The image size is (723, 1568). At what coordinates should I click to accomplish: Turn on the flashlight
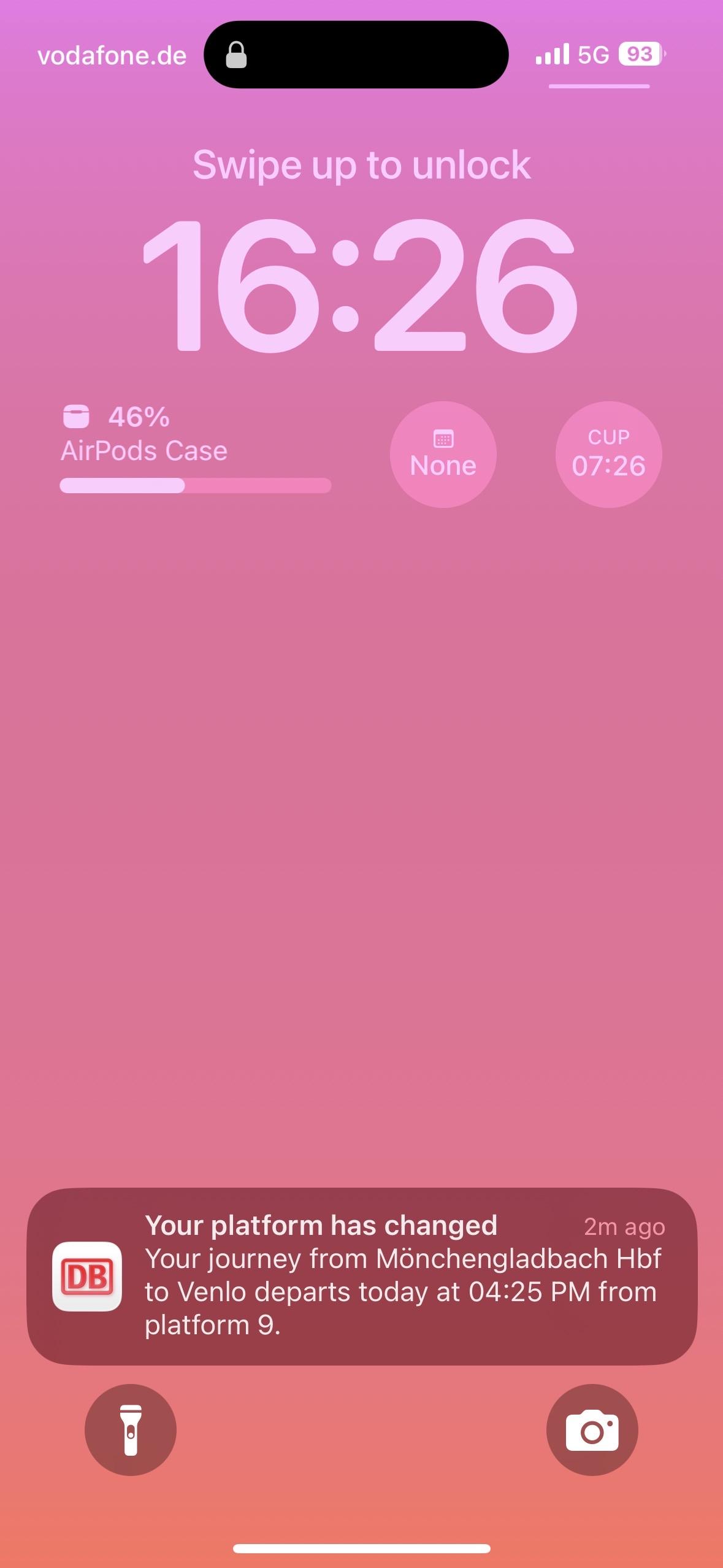point(131,1429)
